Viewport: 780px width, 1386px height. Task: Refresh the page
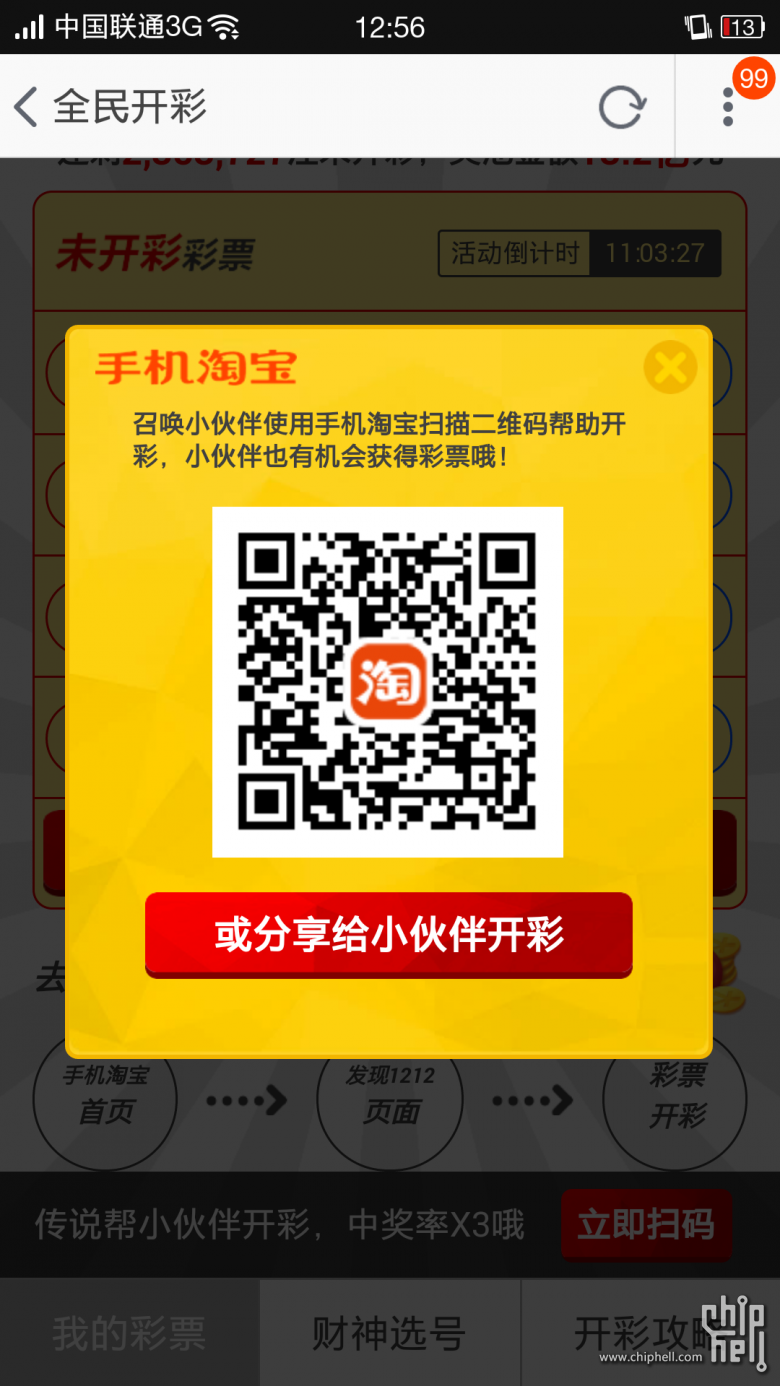point(621,107)
